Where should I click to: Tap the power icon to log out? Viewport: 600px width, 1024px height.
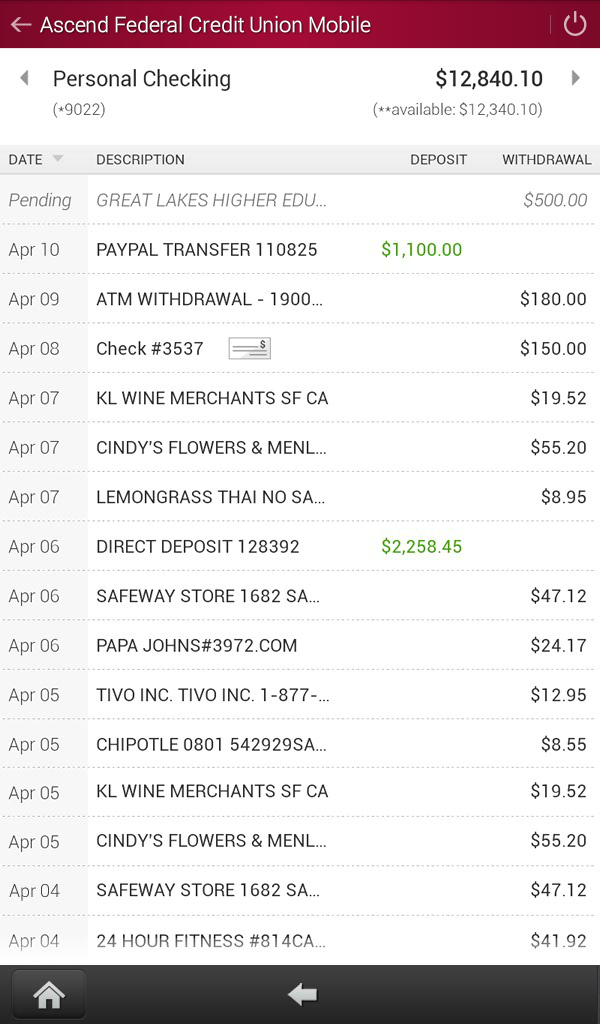point(575,25)
